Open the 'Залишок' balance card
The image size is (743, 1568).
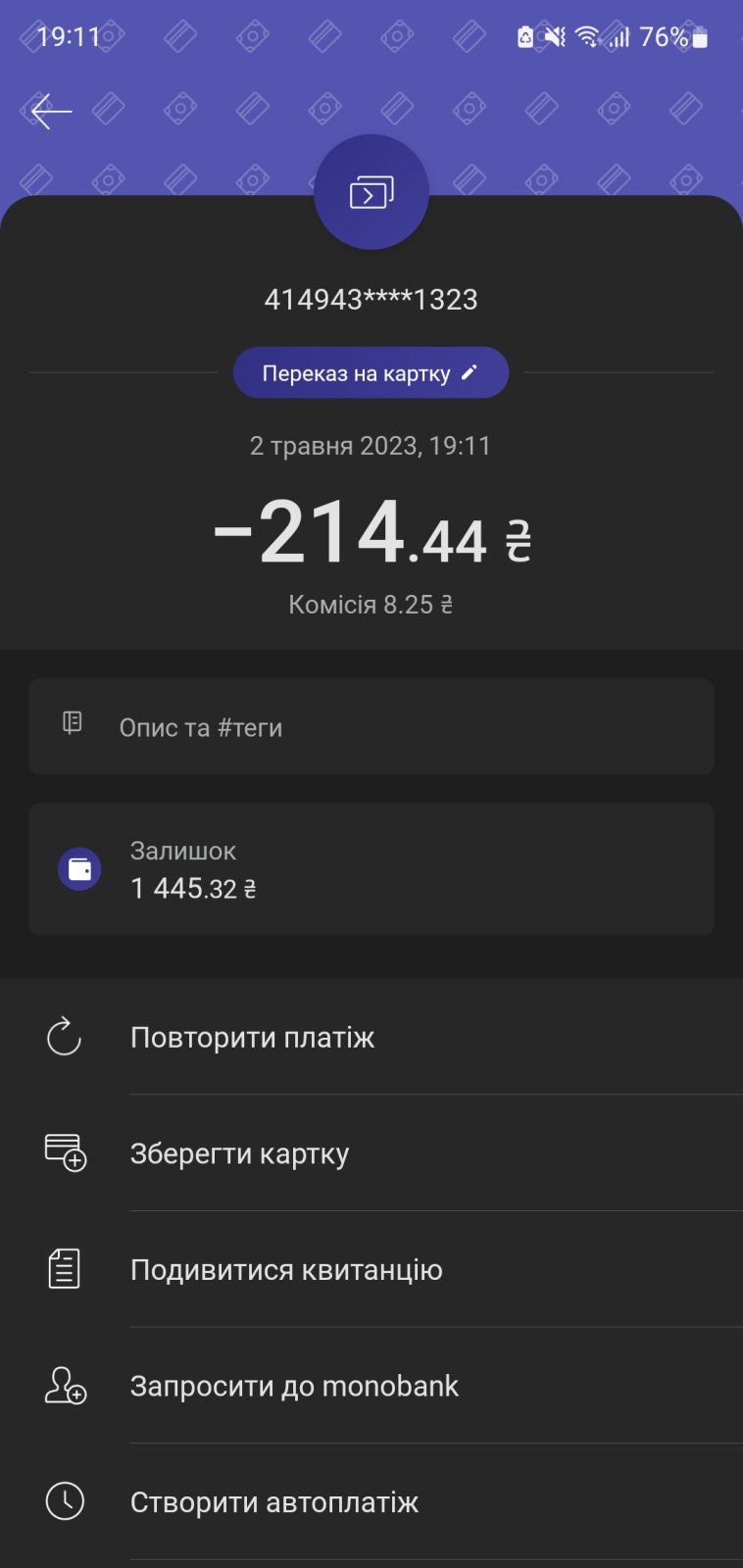click(x=371, y=869)
